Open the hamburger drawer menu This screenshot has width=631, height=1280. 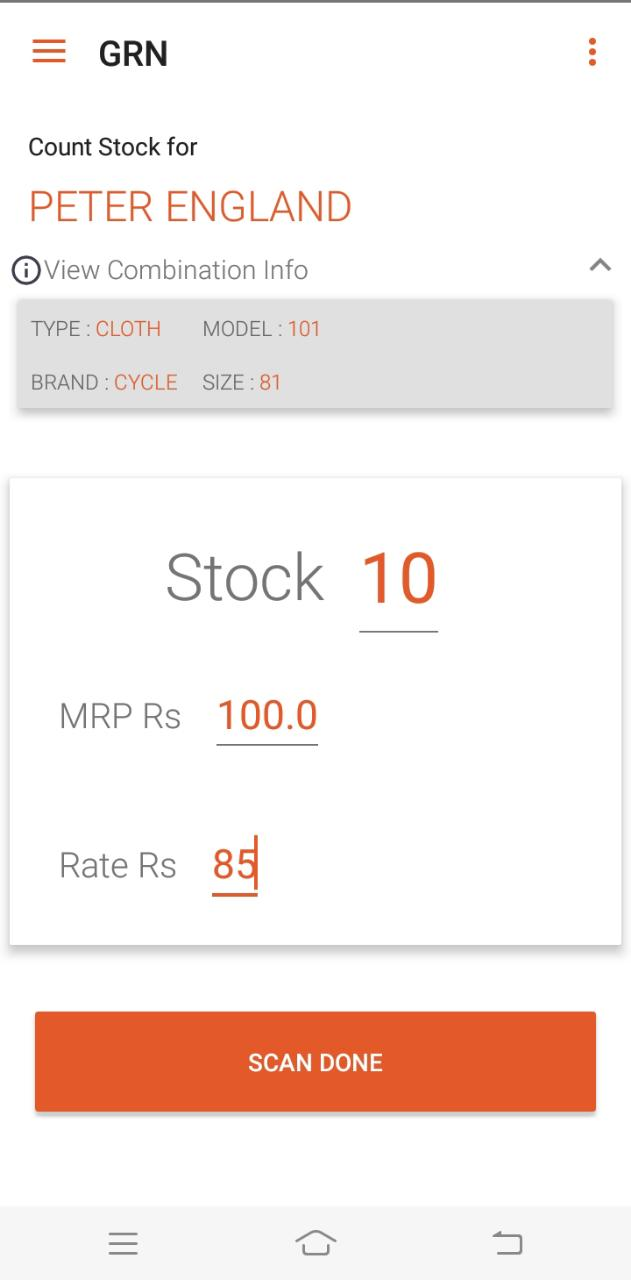click(x=49, y=52)
